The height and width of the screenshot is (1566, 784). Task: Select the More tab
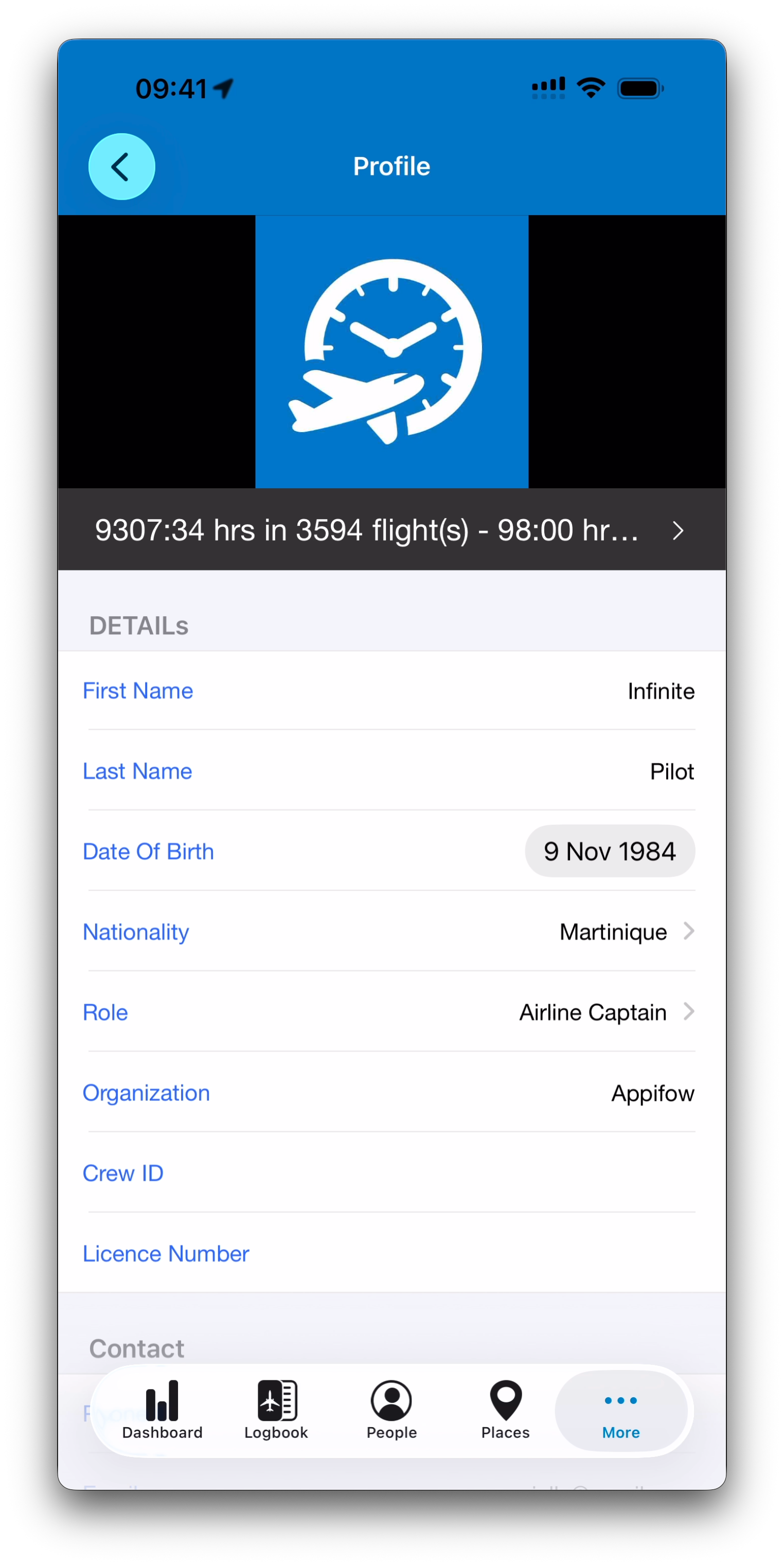click(621, 1410)
